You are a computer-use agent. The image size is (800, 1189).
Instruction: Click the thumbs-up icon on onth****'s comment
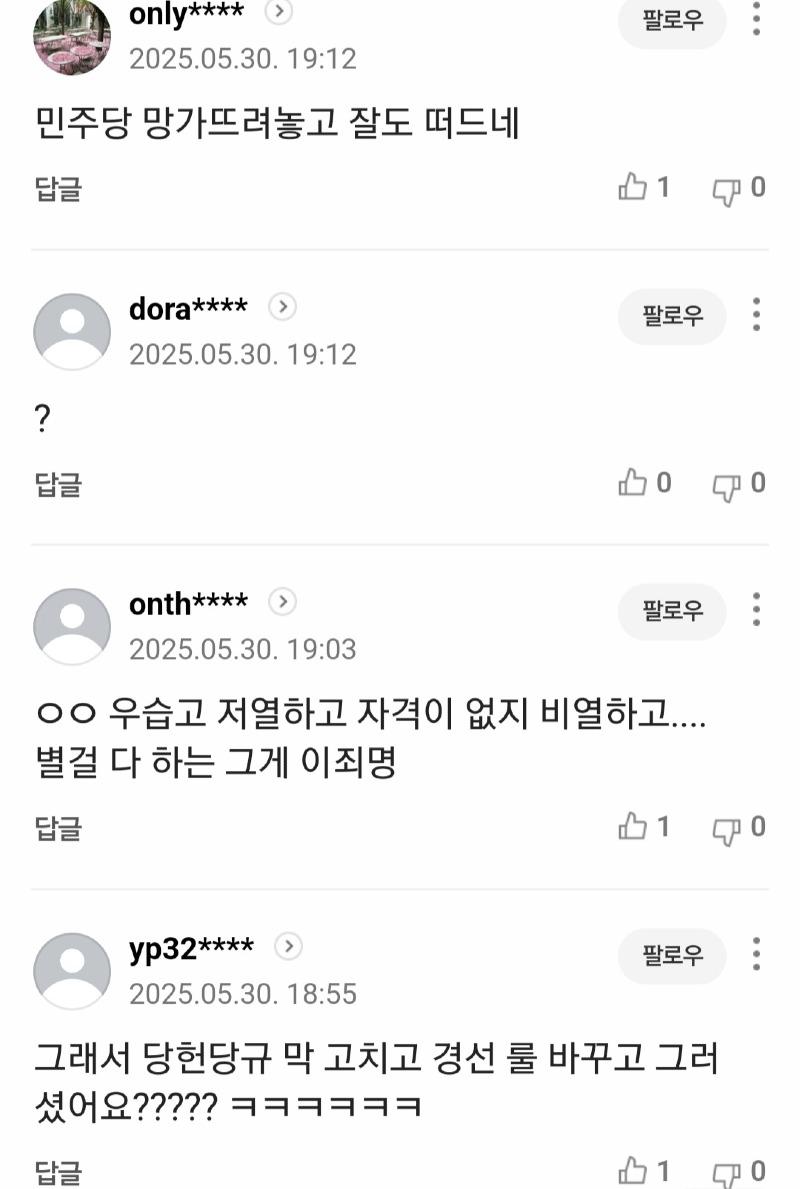pyautogui.click(x=632, y=827)
